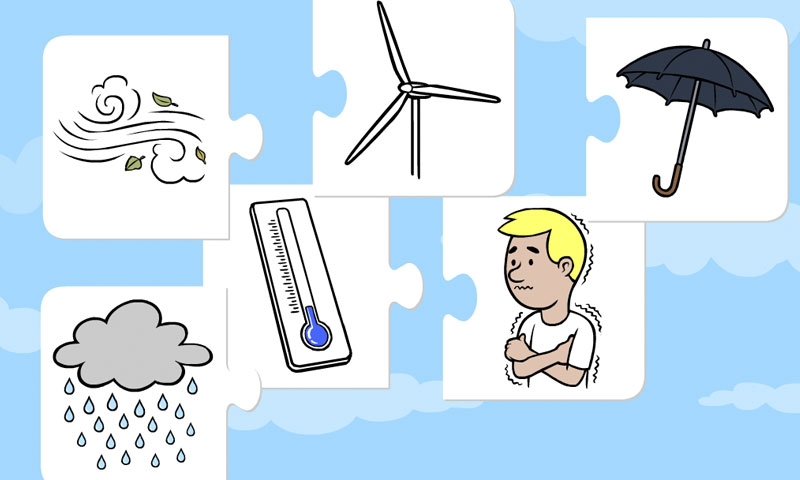The width and height of the screenshot is (800, 480).
Task: Tap the wind turbine puzzle piece
Action: click(413, 95)
